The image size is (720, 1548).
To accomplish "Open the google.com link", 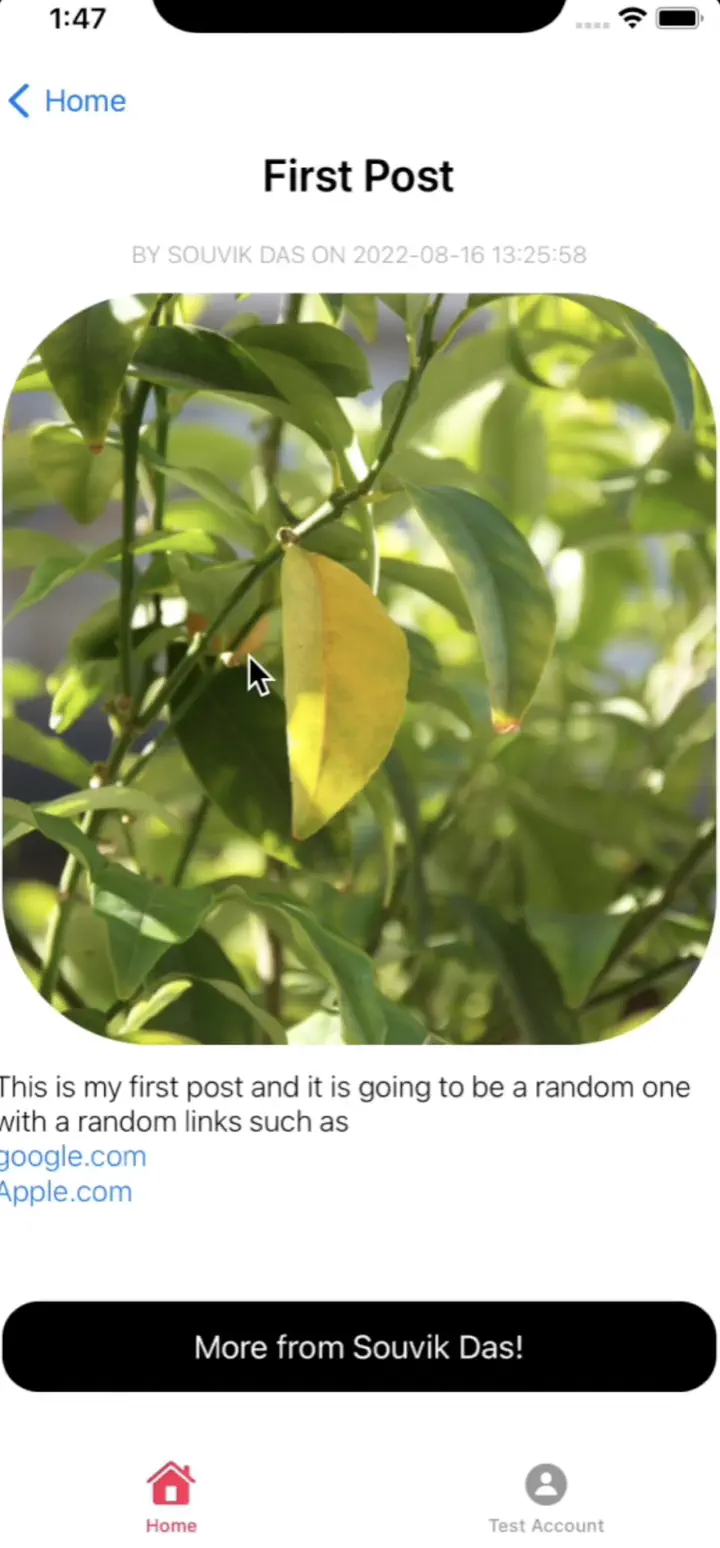I will pos(73,1157).
